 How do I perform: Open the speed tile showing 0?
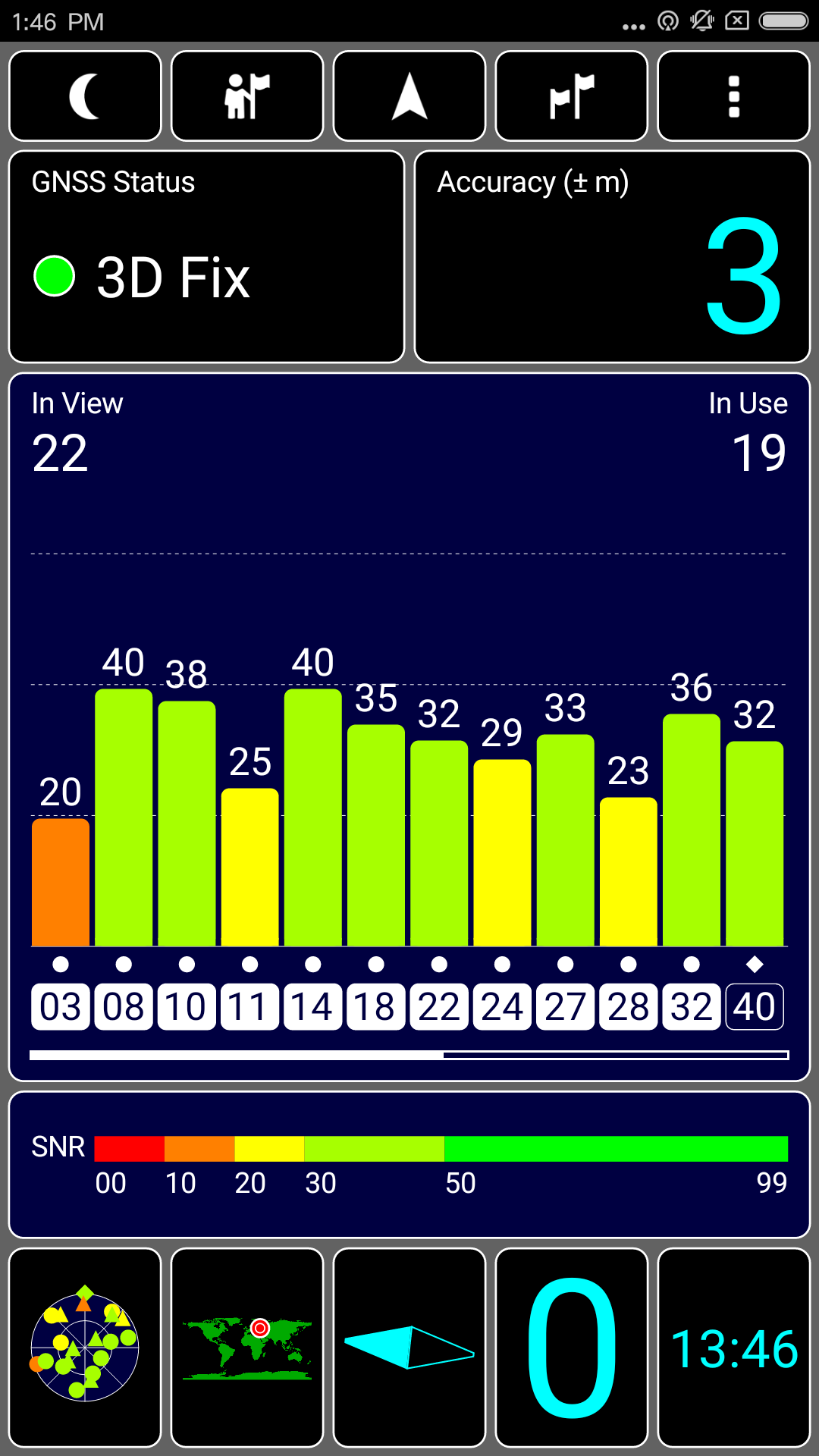[x=572, y=1348]
